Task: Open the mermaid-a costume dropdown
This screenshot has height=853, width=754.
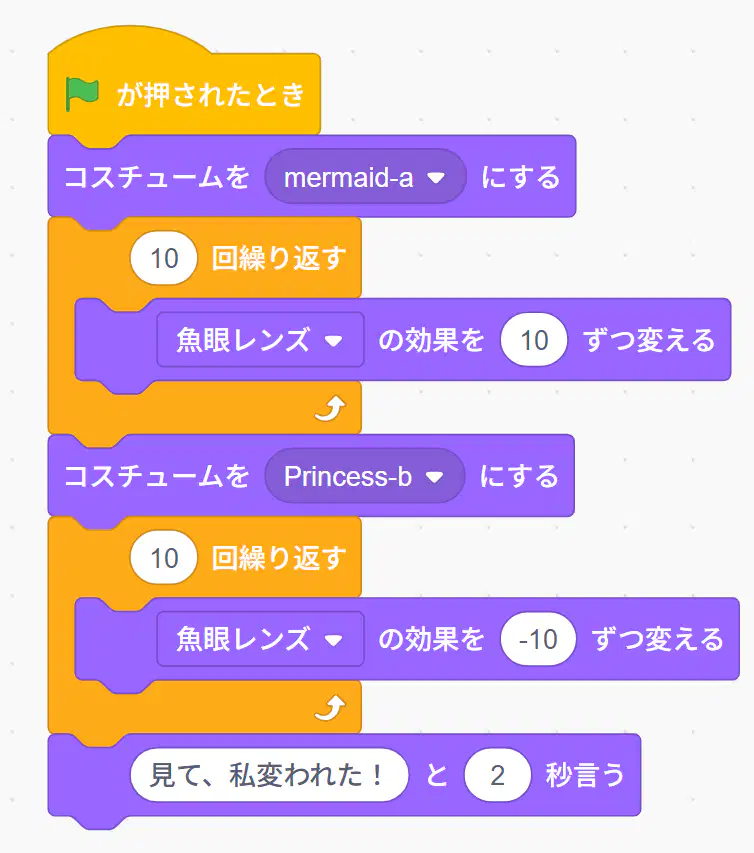Action: click(365, 177)
